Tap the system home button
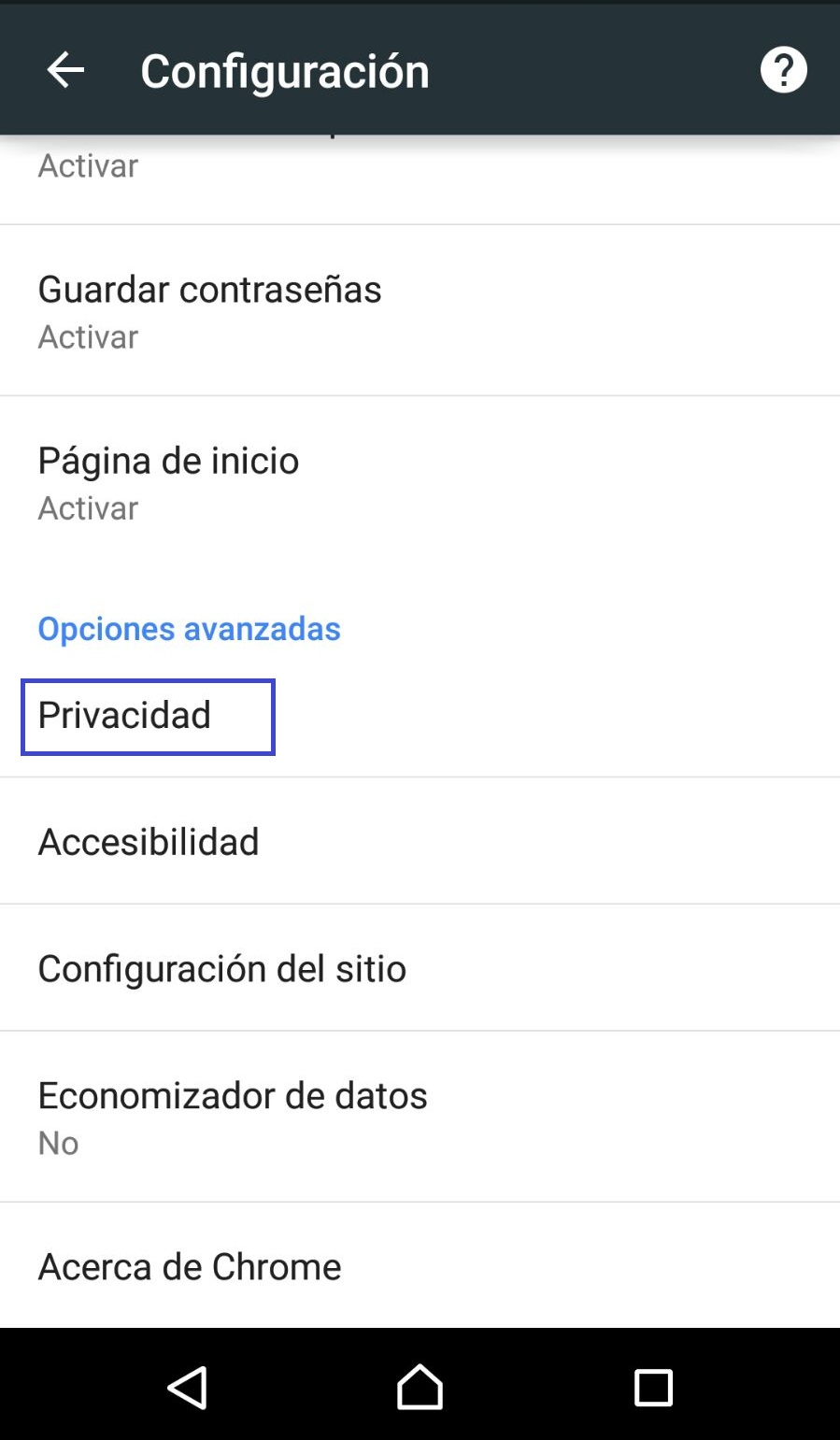840x1440 pixels. tap(420, 1387)
